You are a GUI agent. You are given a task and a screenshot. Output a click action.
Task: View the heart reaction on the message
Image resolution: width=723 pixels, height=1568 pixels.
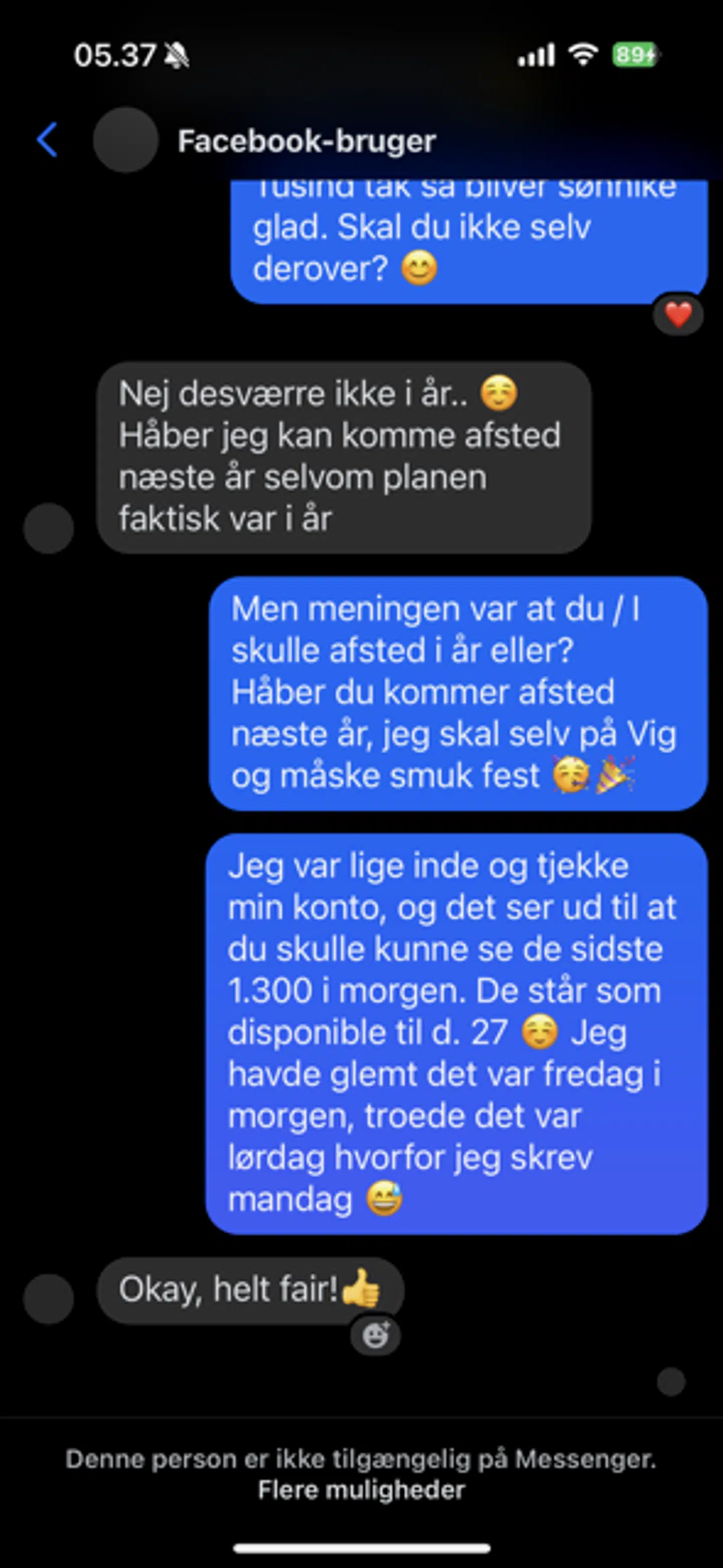678,315
